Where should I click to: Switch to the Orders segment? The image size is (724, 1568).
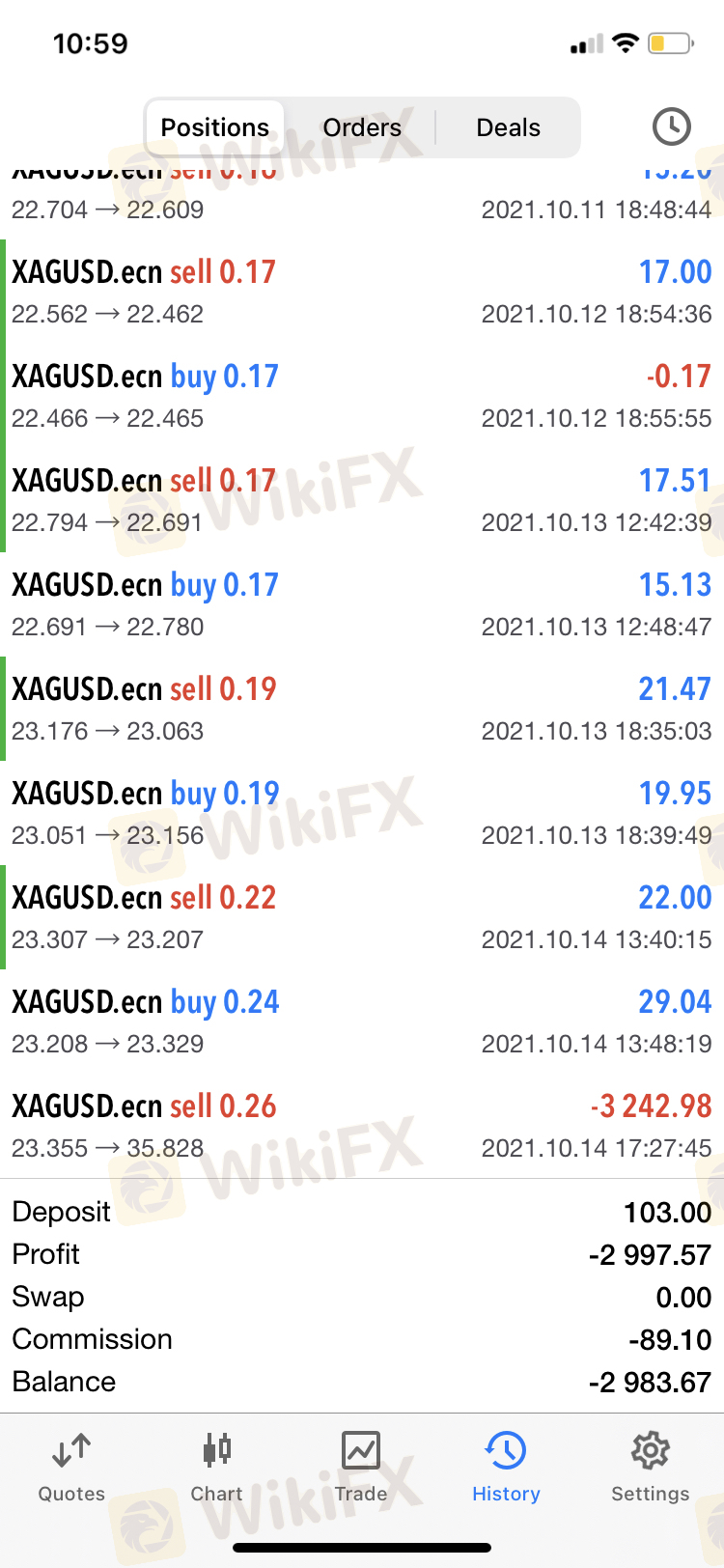(362, 127)
